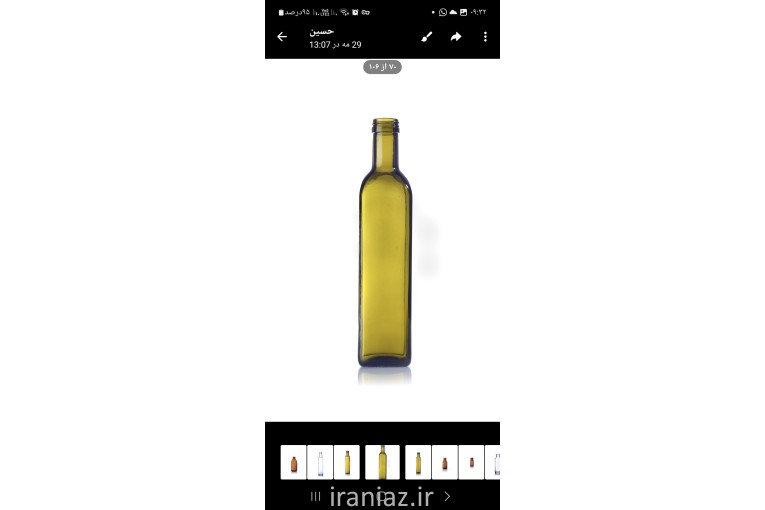
Task: Go back from the media viewer
Action: tap(282, 37)
